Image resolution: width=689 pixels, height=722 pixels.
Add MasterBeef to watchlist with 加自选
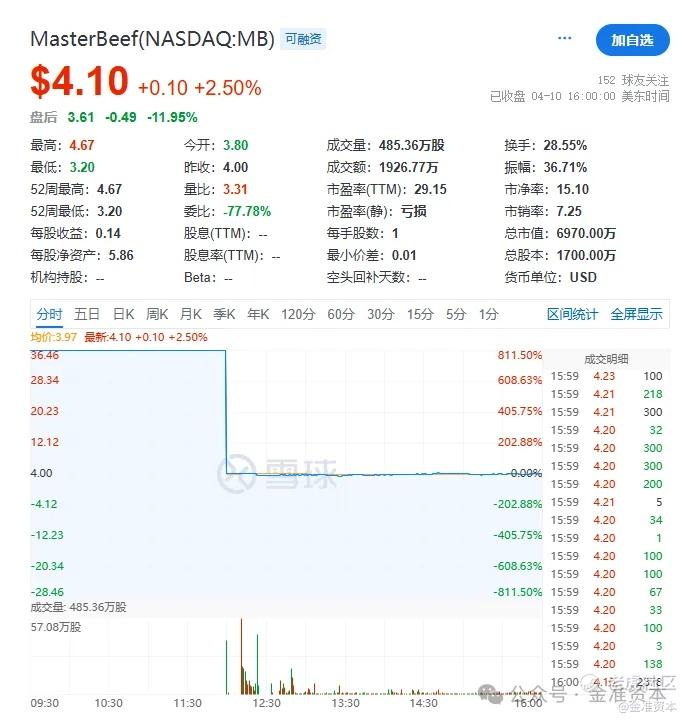[632, 40]
